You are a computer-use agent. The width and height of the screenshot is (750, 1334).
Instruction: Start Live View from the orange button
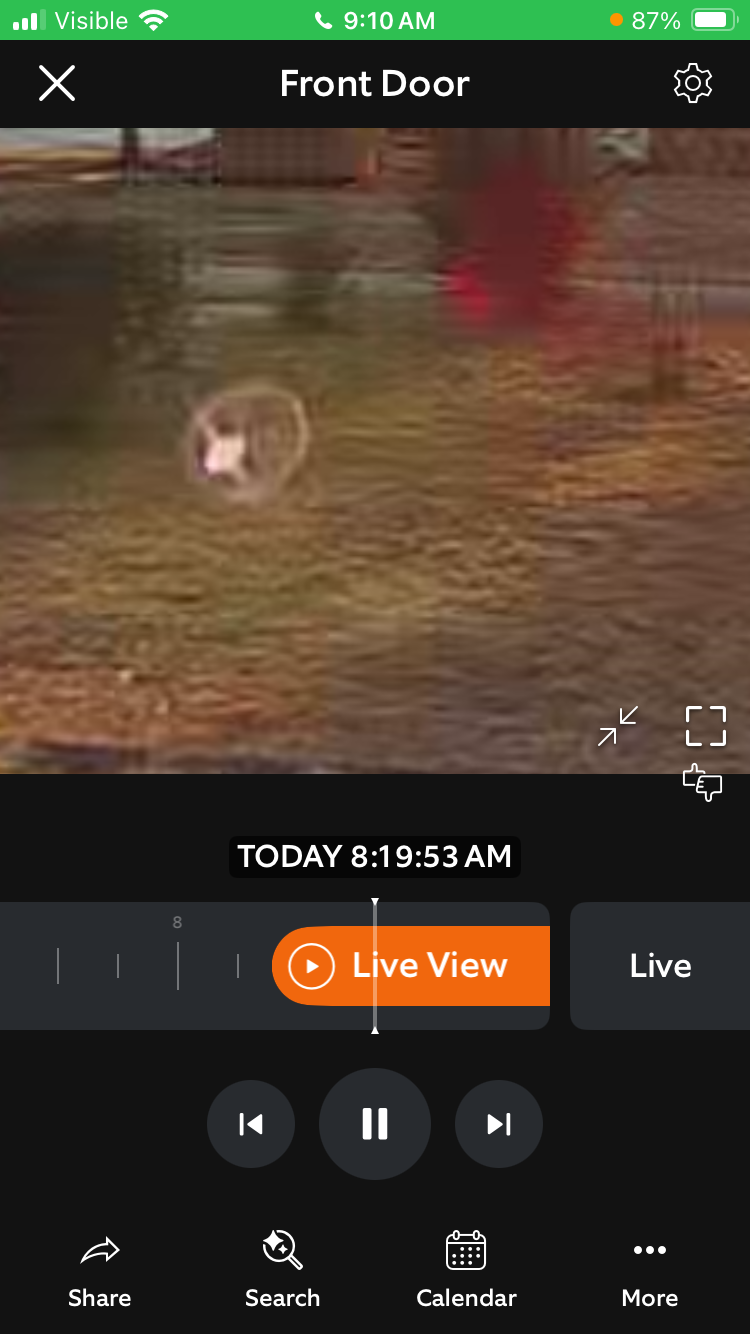click(411, 966)
